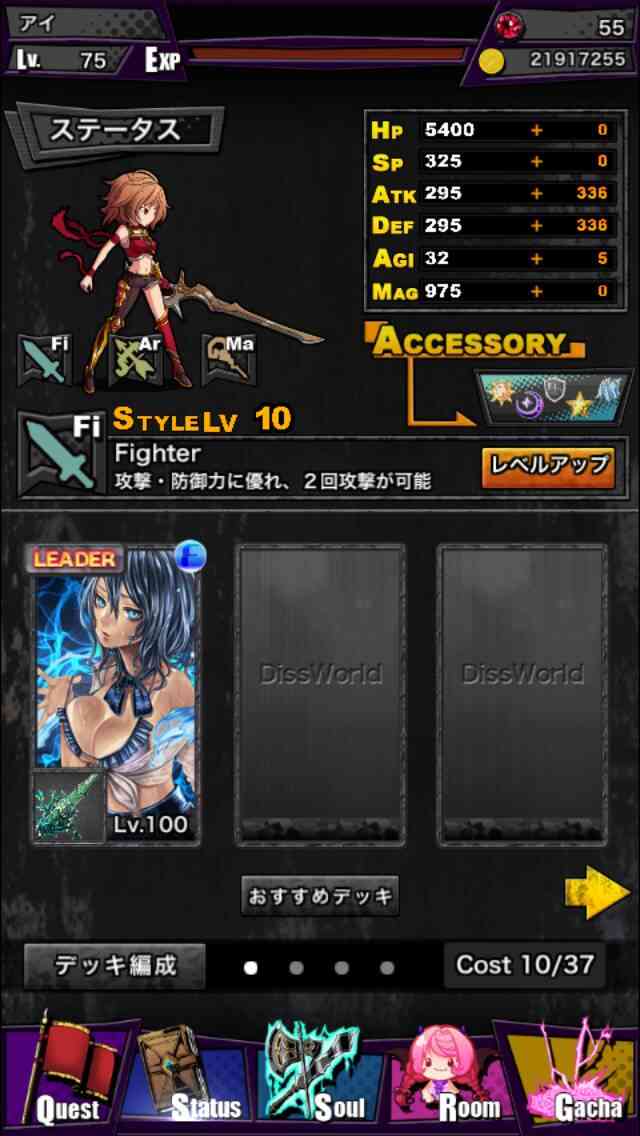
Task: Tap the レベルアップ level-up button
Action: (x=547, y=467)
